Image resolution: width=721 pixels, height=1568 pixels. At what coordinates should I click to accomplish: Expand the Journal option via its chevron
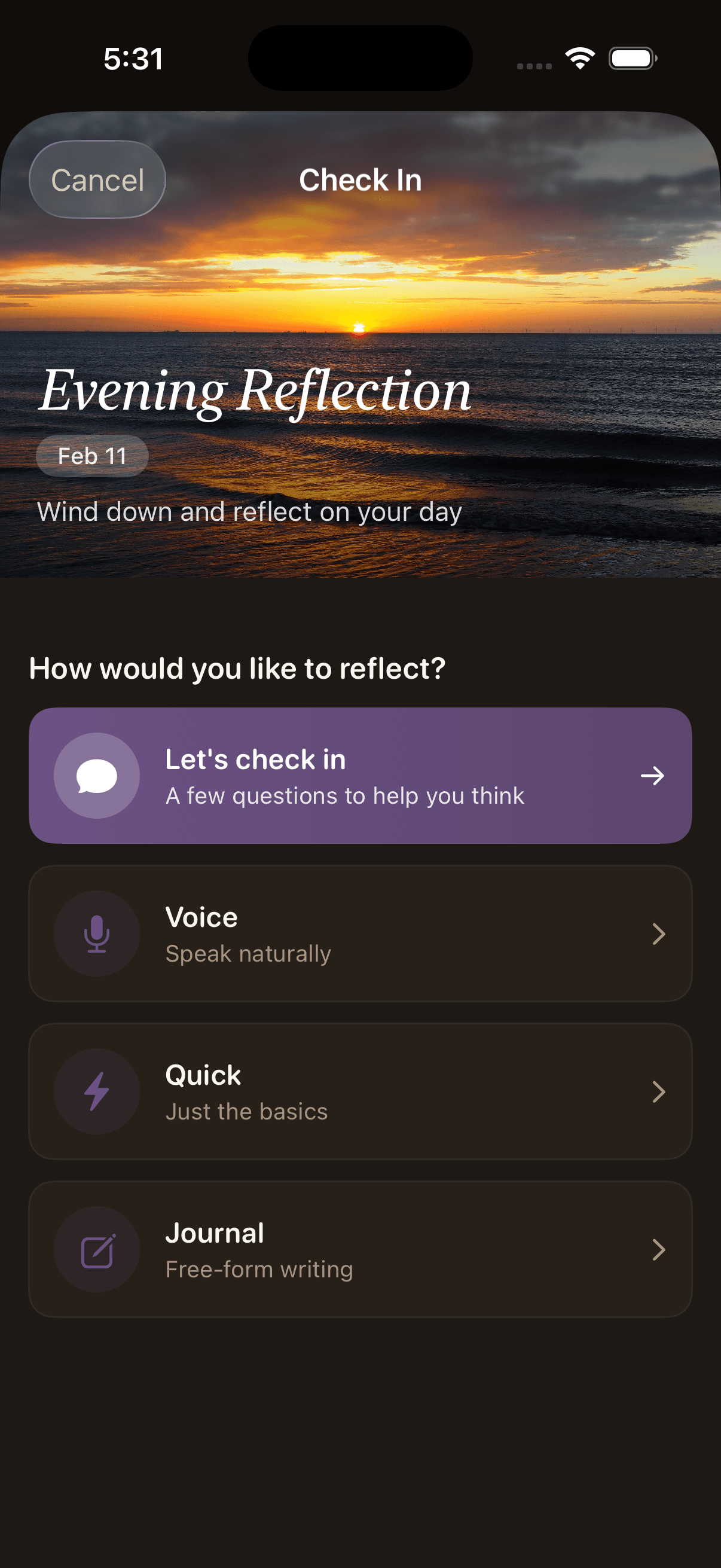659,1250
